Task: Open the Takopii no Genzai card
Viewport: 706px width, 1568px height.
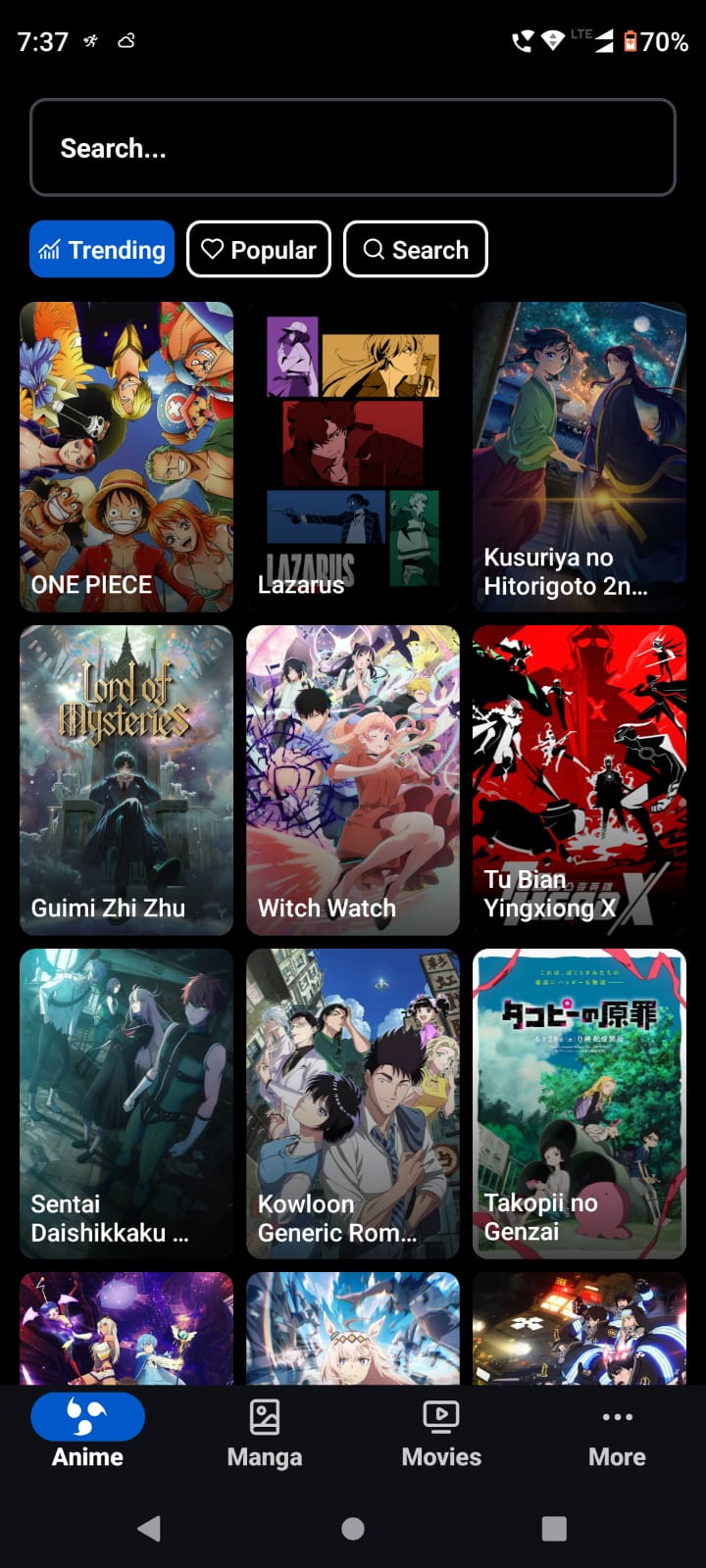Action: tap(580, 1103)
